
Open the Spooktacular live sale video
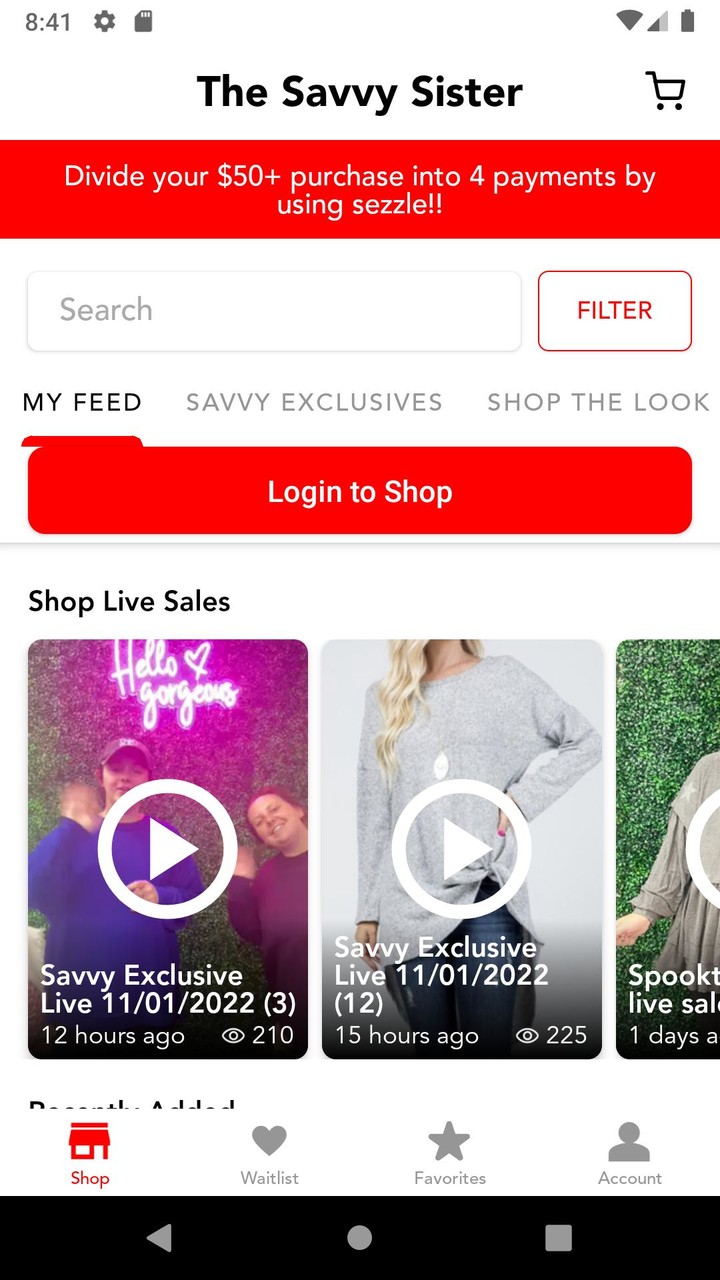[670, 848]
